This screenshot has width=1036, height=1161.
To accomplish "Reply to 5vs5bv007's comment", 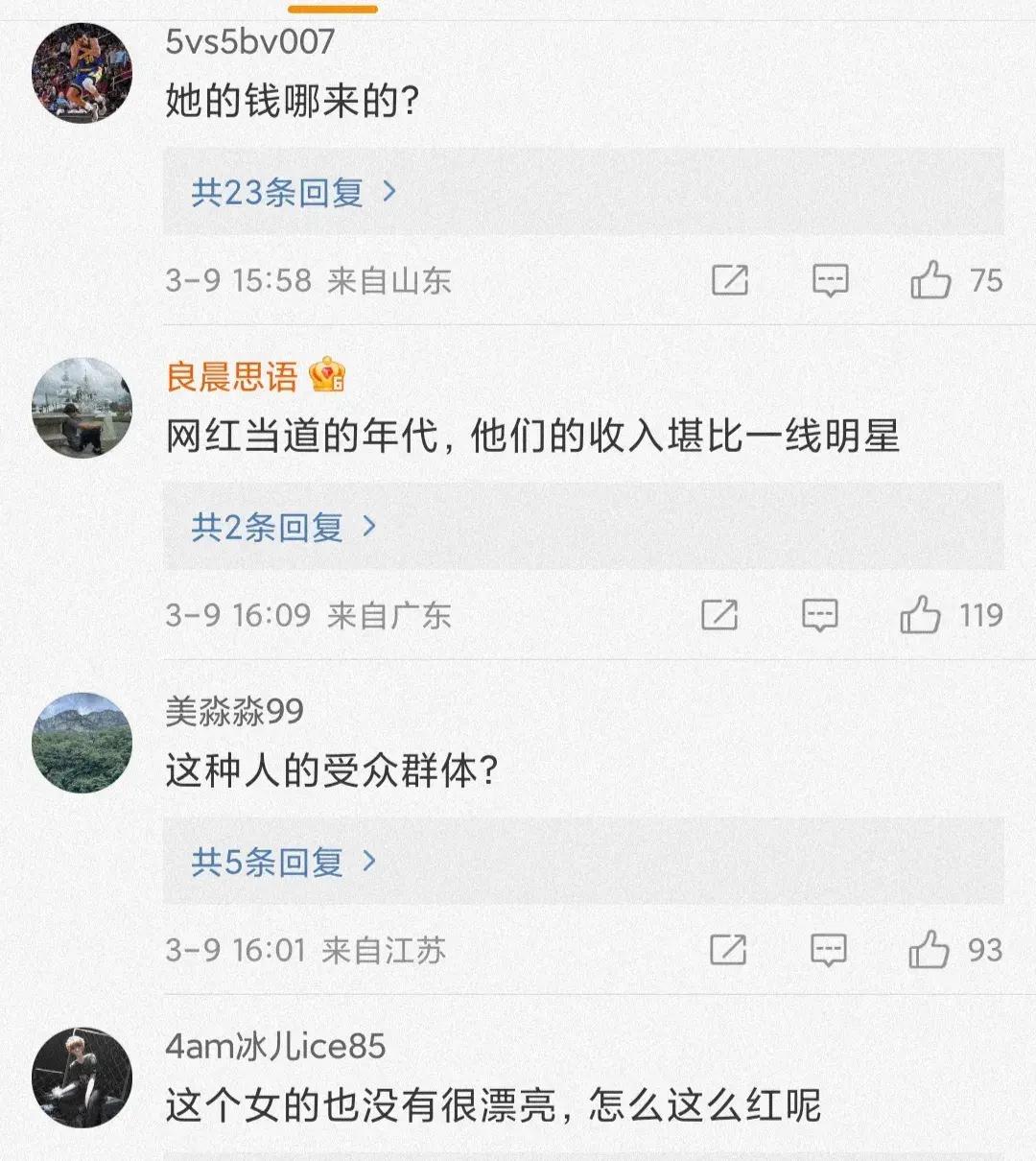I will click(830, 280).
